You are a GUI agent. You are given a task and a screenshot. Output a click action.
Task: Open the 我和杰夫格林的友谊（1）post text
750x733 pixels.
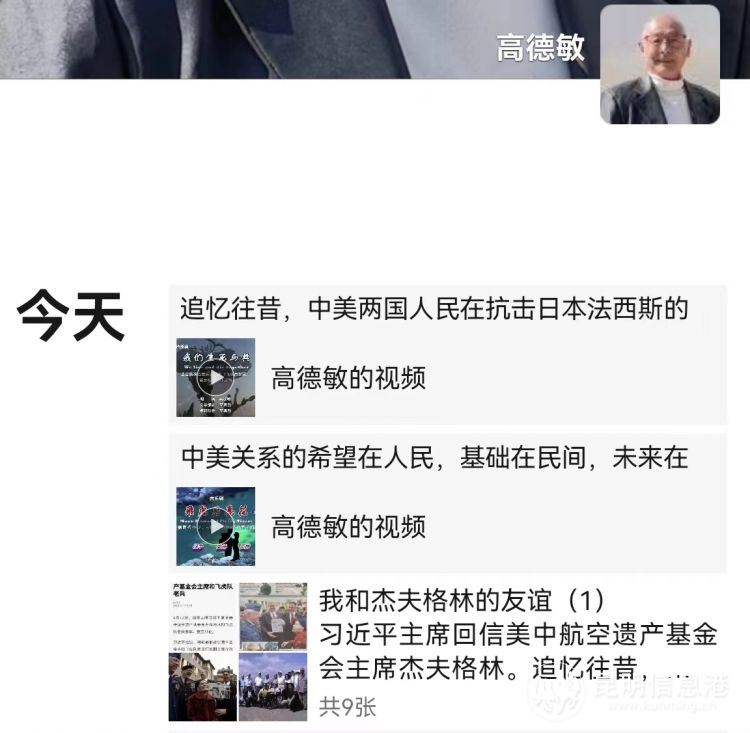tap(517, 633)
